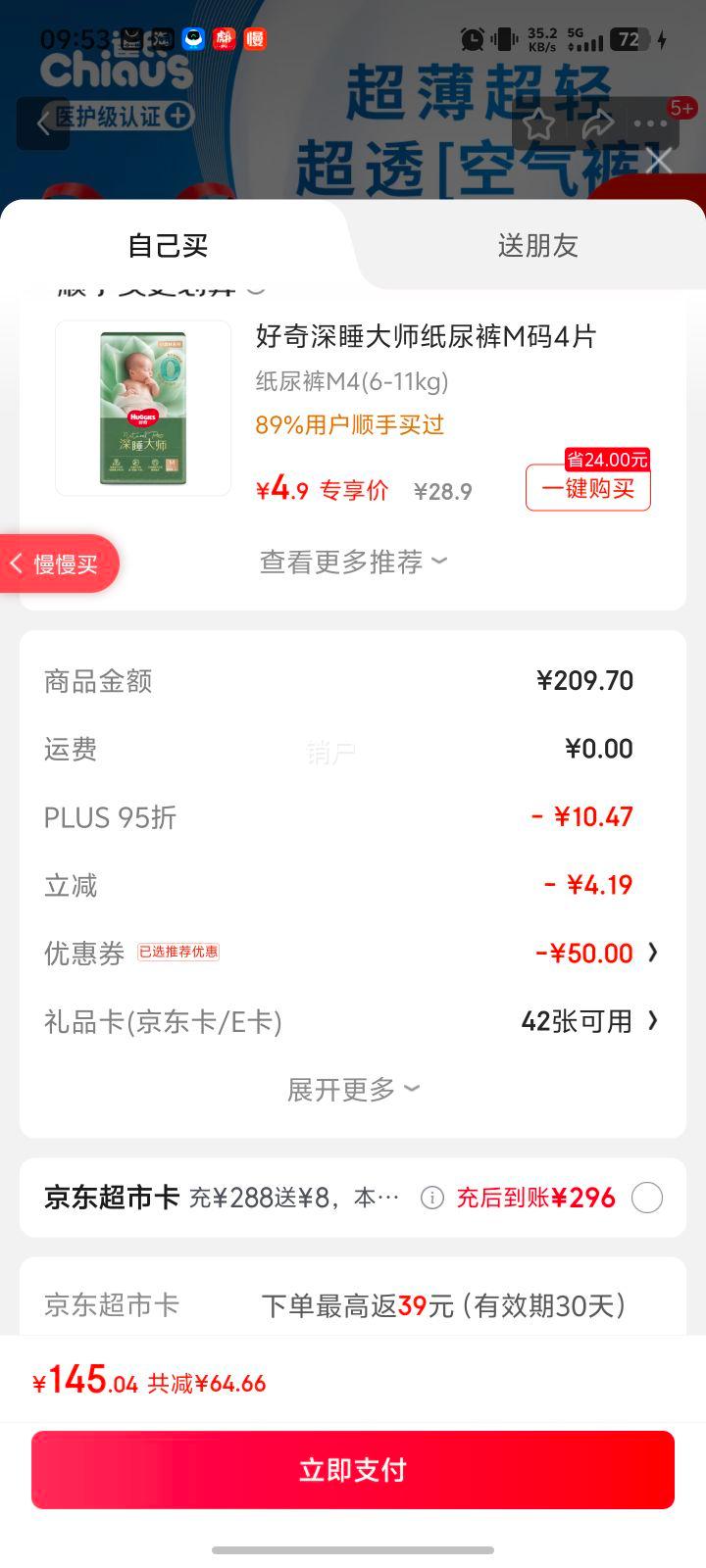
Task: Expand 查看更多推荐 recommendations
Action: (x=353, y=562)
